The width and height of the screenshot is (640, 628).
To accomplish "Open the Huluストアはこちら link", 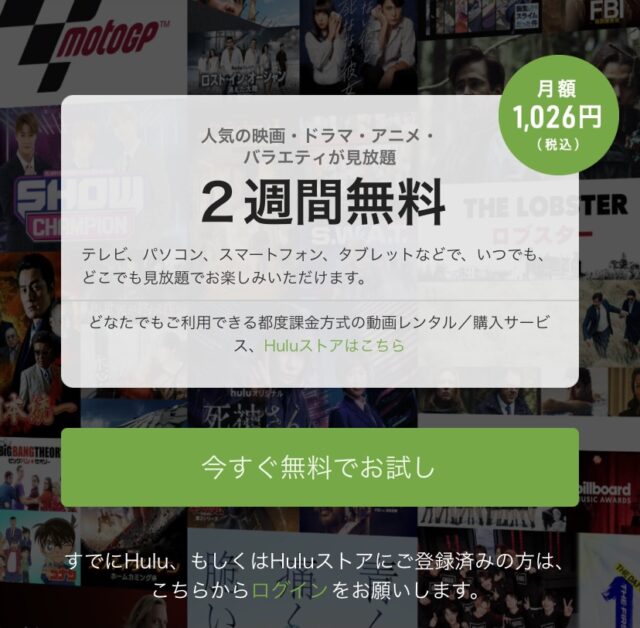I will click(x=335, y=346).
